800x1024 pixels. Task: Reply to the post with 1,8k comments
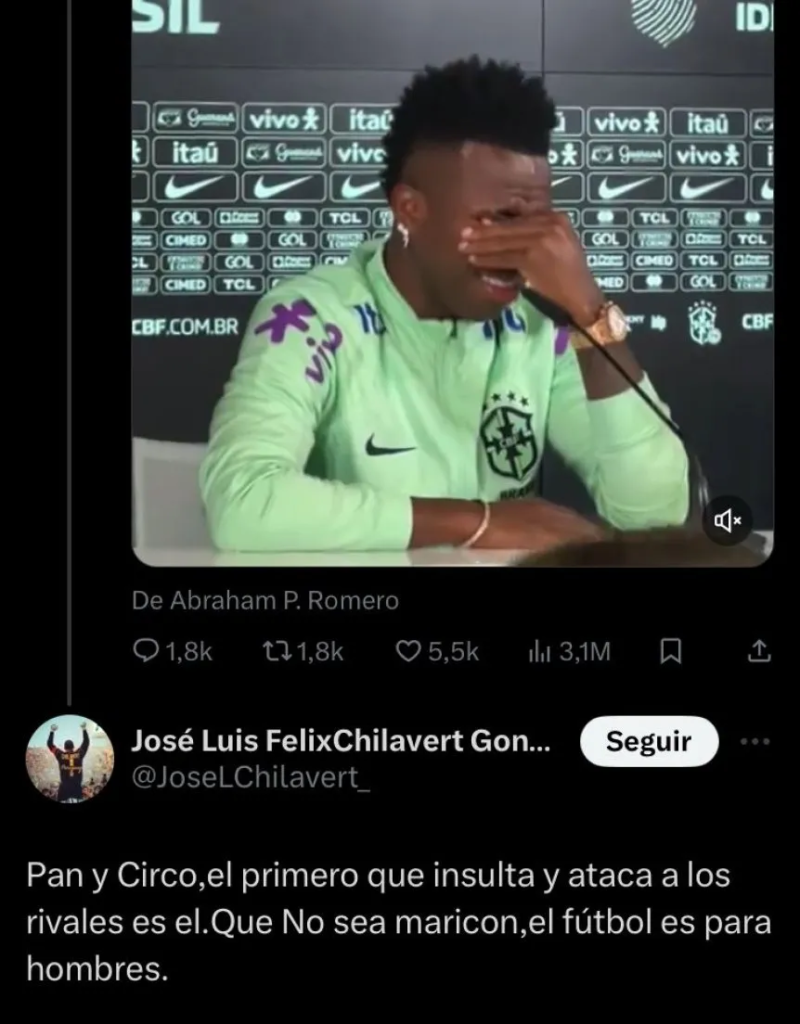[x=173, y=652]
